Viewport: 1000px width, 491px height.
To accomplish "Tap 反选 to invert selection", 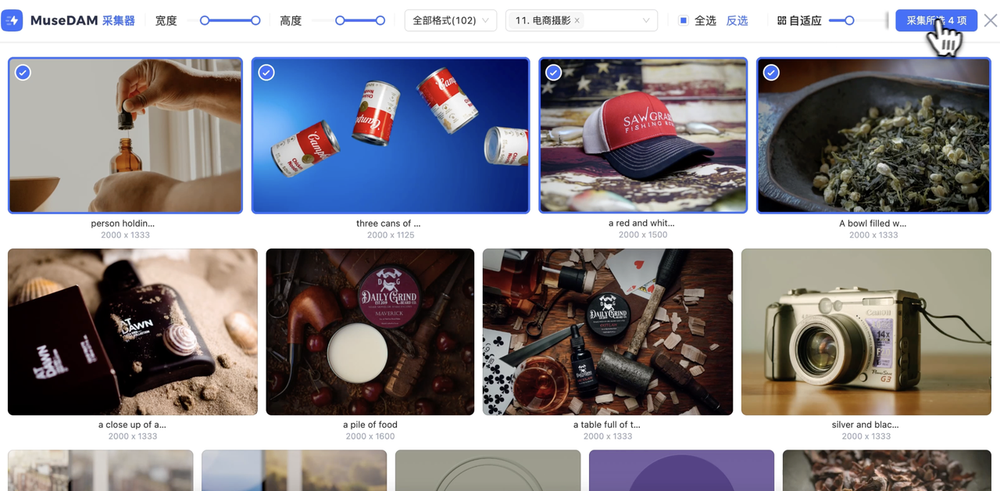I will tap(737, 20).
